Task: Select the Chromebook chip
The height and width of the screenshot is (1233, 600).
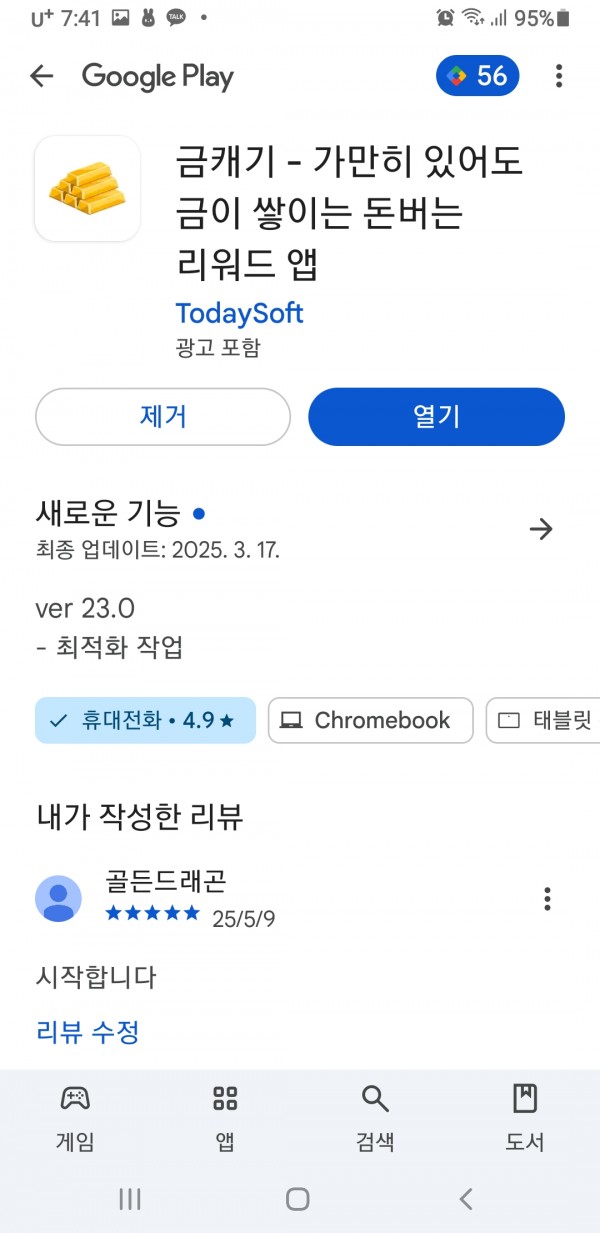Action: pos(370,720)
